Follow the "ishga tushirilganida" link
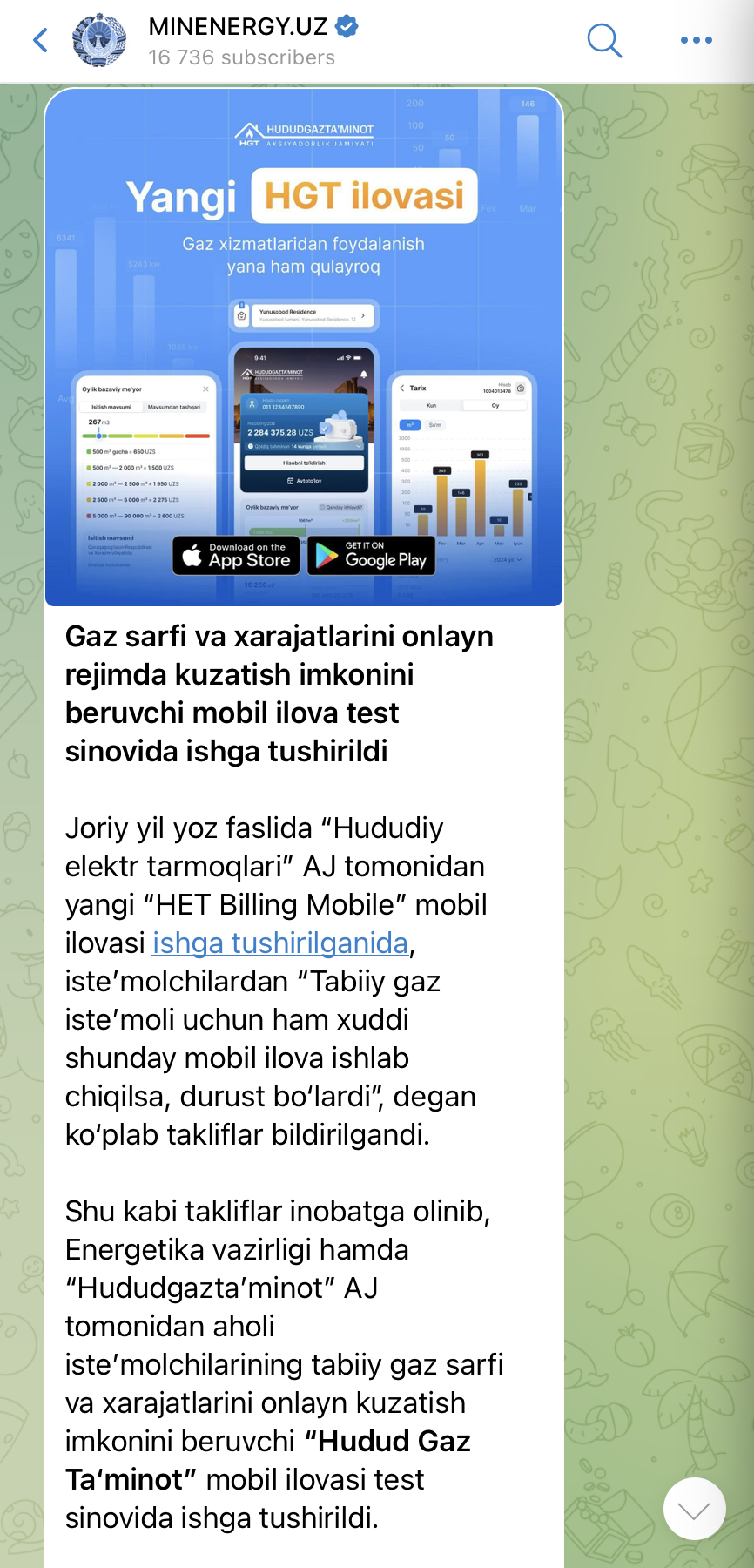 pyautogui.click(x=280, y=943)
